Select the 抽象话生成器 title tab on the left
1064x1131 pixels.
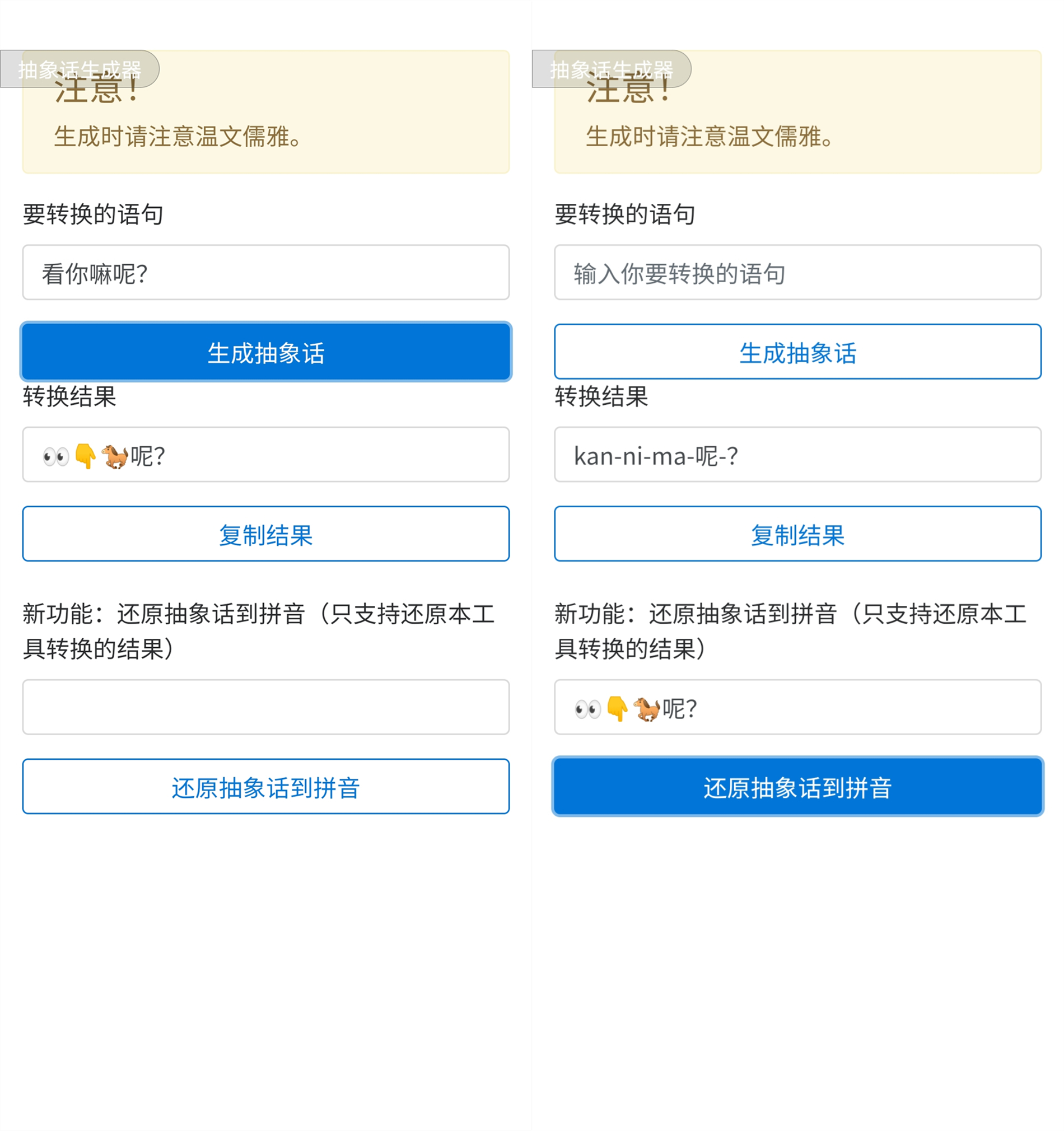[80, 68]
